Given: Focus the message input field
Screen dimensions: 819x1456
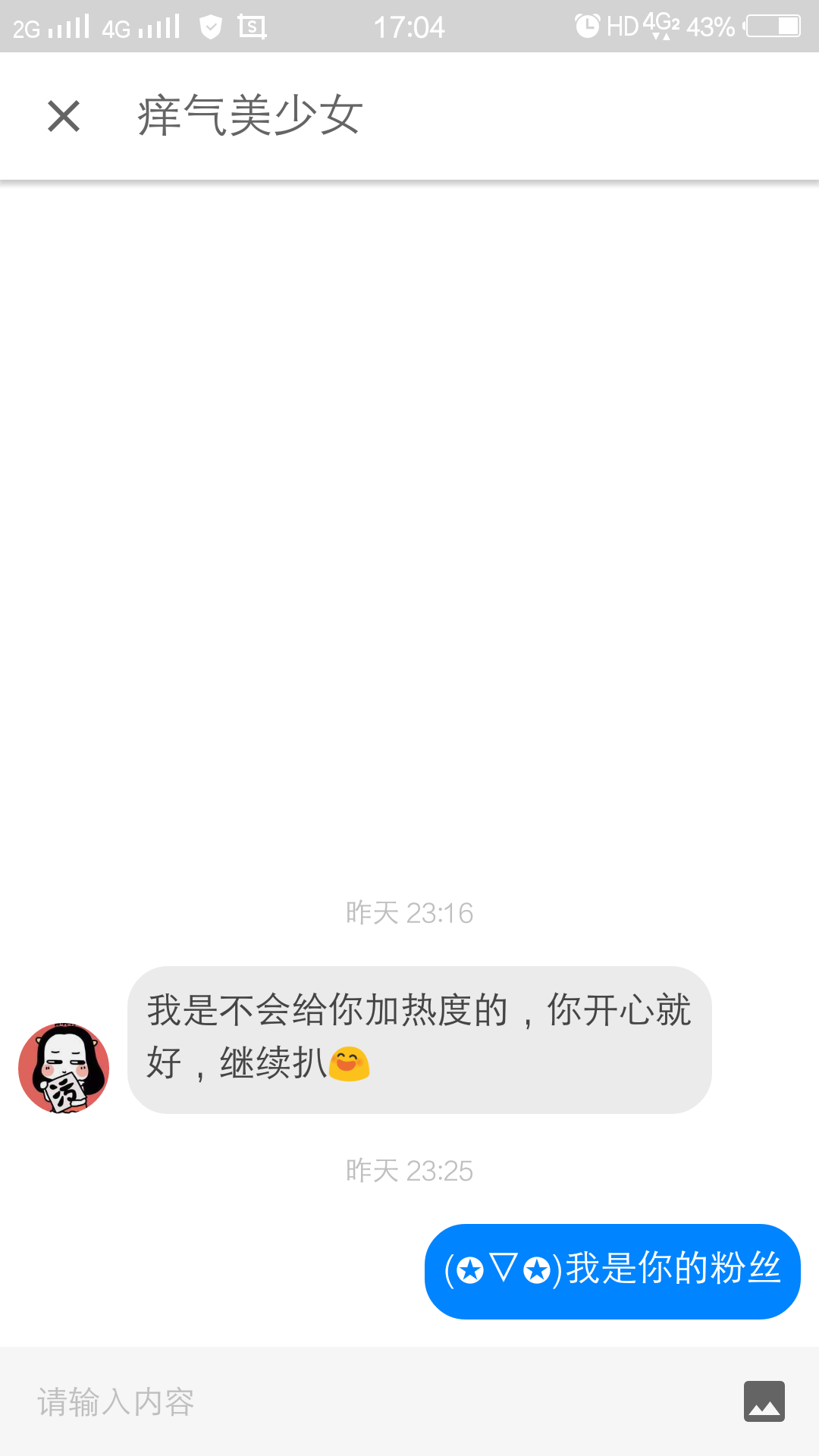Looking at the screenshot, I should coord(364,1402).
